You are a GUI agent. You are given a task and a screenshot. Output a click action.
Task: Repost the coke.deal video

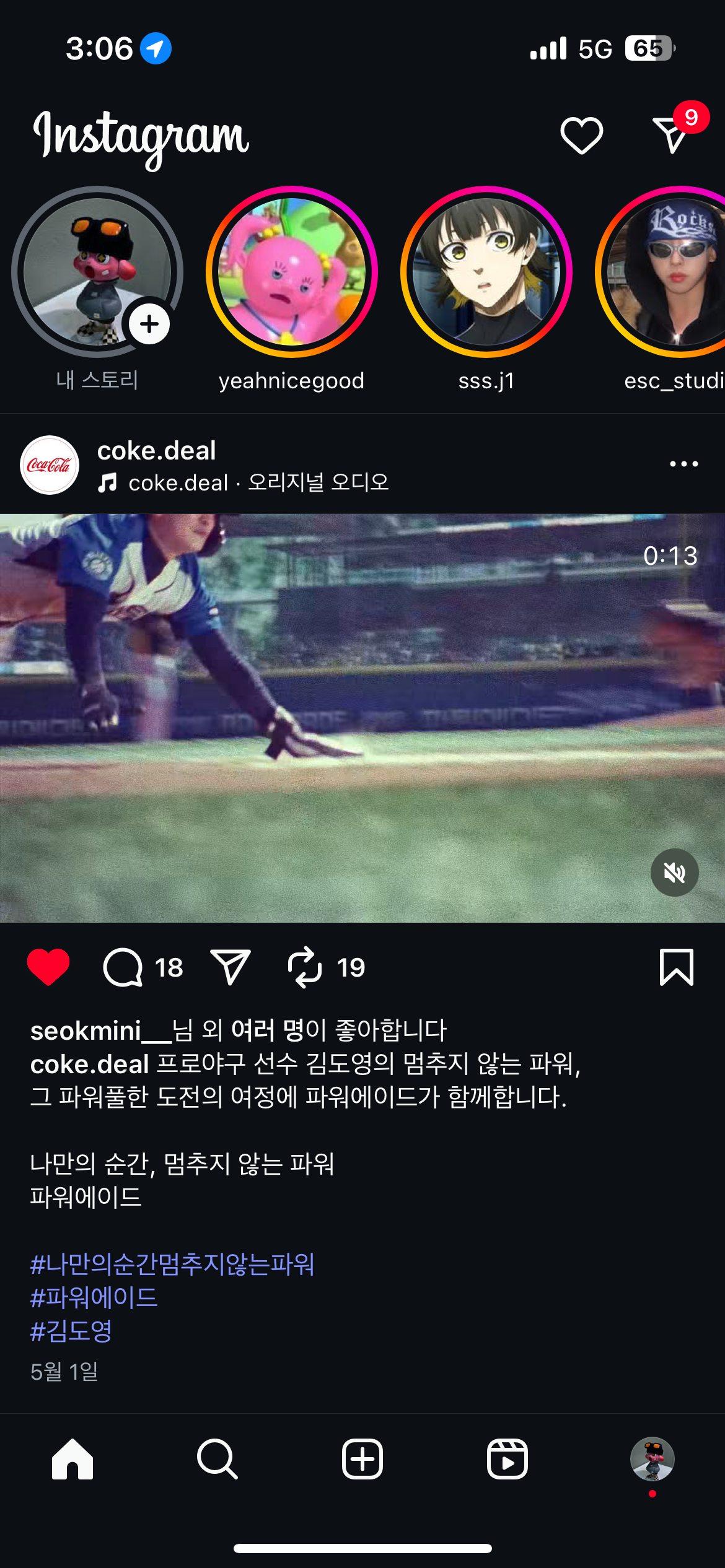pyautogui.click(x=305, y=967)
